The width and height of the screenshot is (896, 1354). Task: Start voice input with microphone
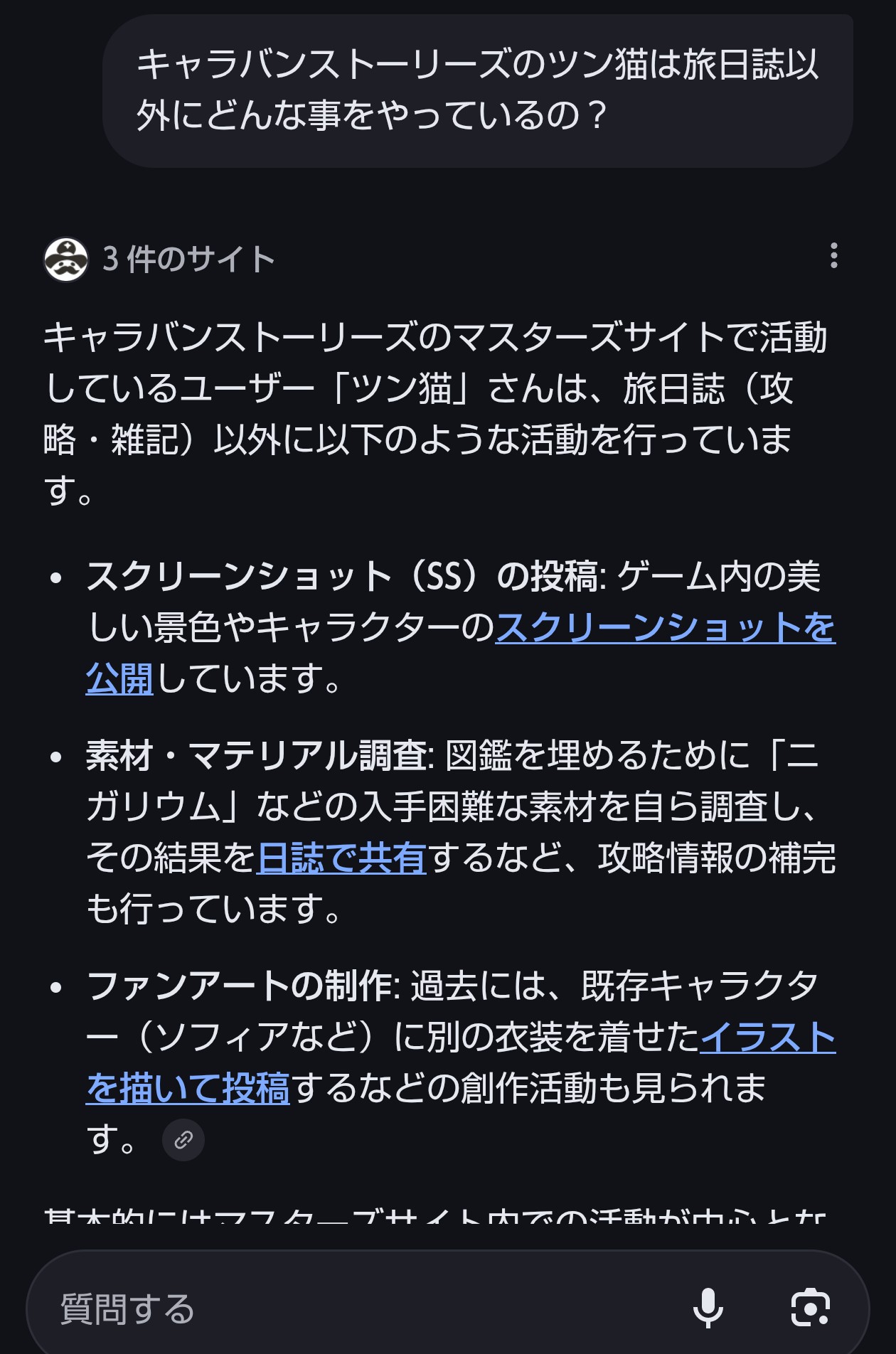(x=708, y=1307)
